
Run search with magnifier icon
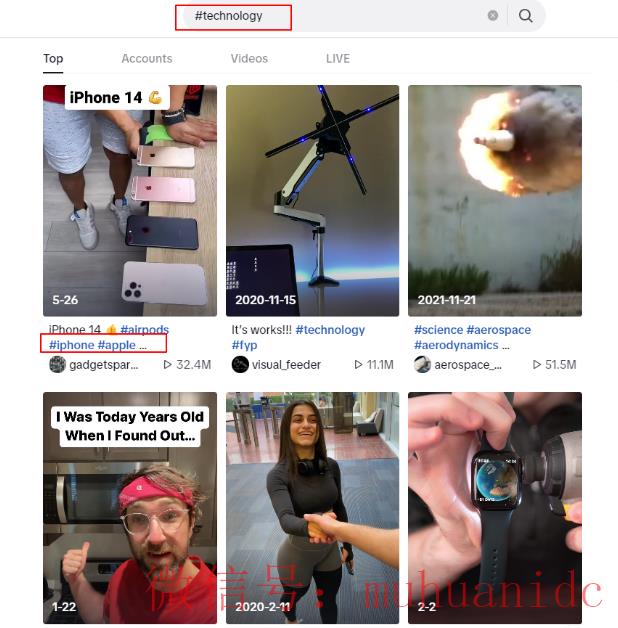click(x=526, y=16)
